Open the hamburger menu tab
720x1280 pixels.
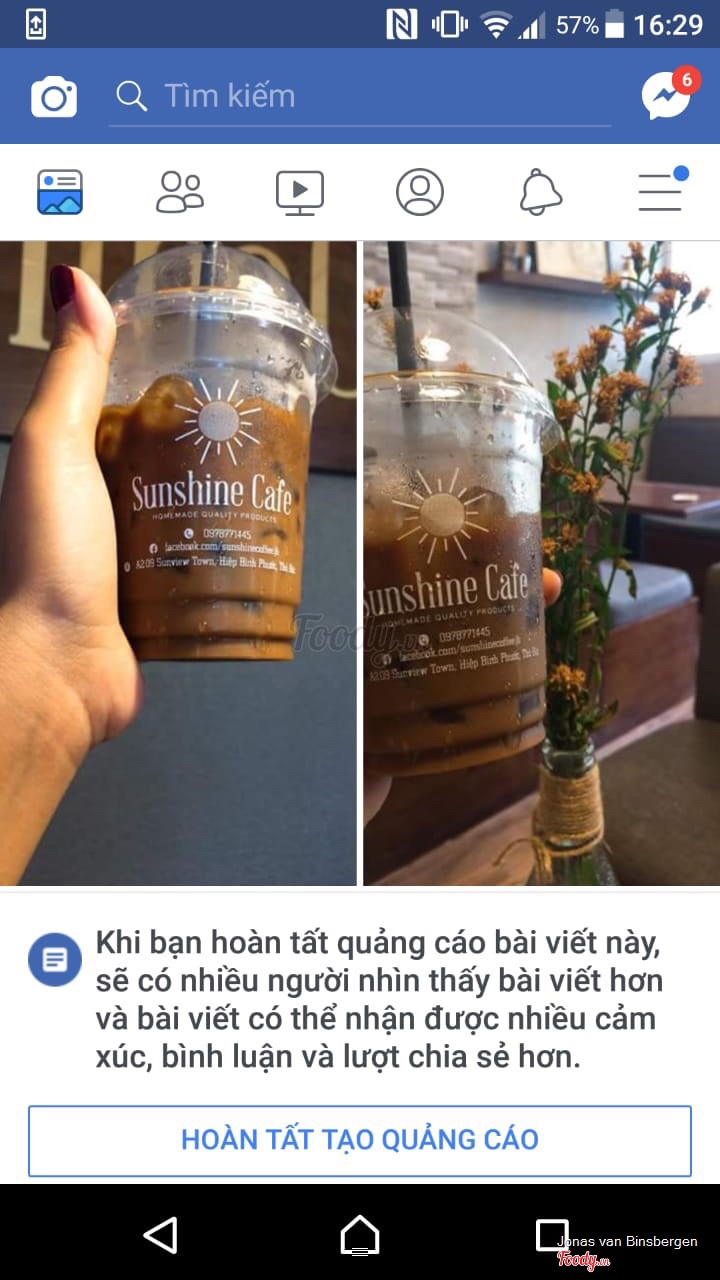click(660, 192)
